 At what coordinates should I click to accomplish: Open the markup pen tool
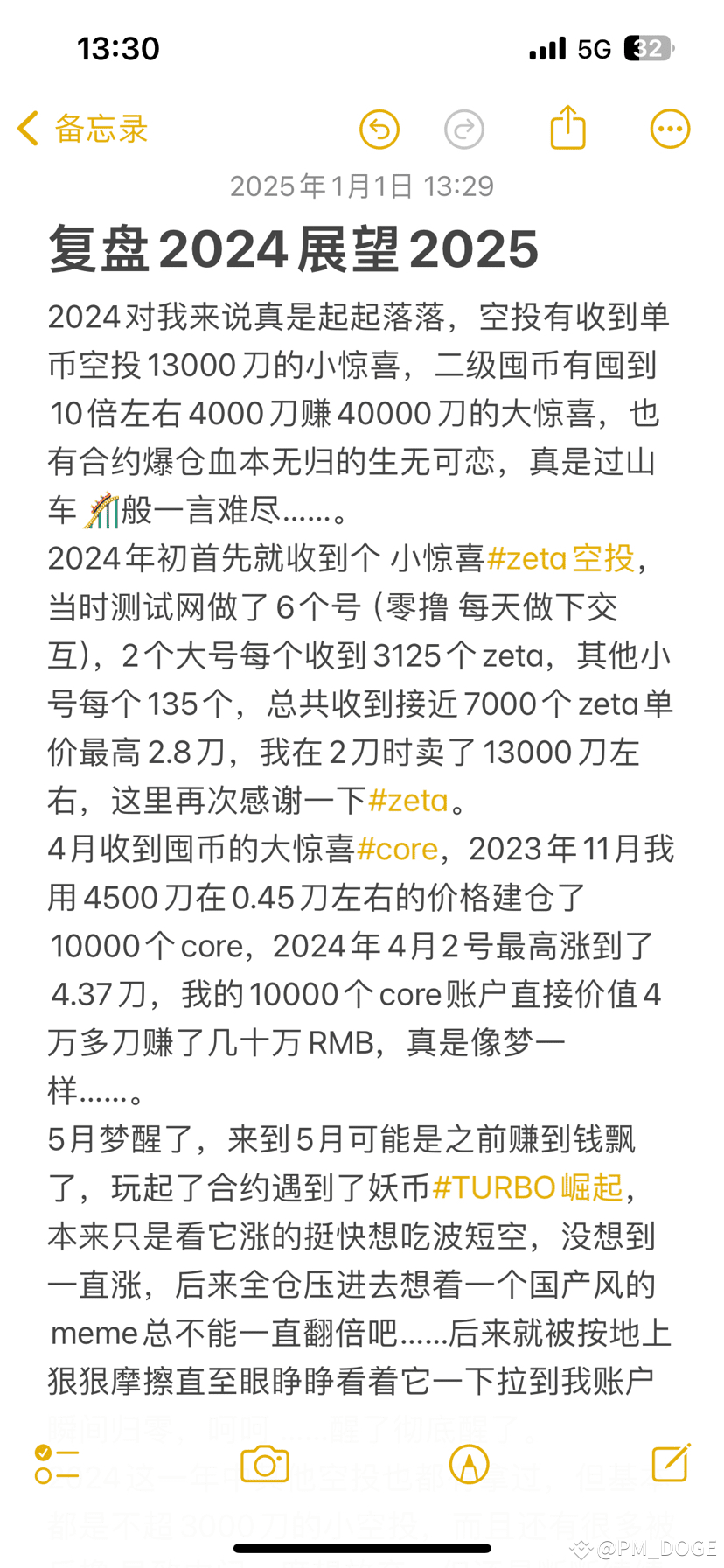pyautogui.click(x=469, y=1464)
